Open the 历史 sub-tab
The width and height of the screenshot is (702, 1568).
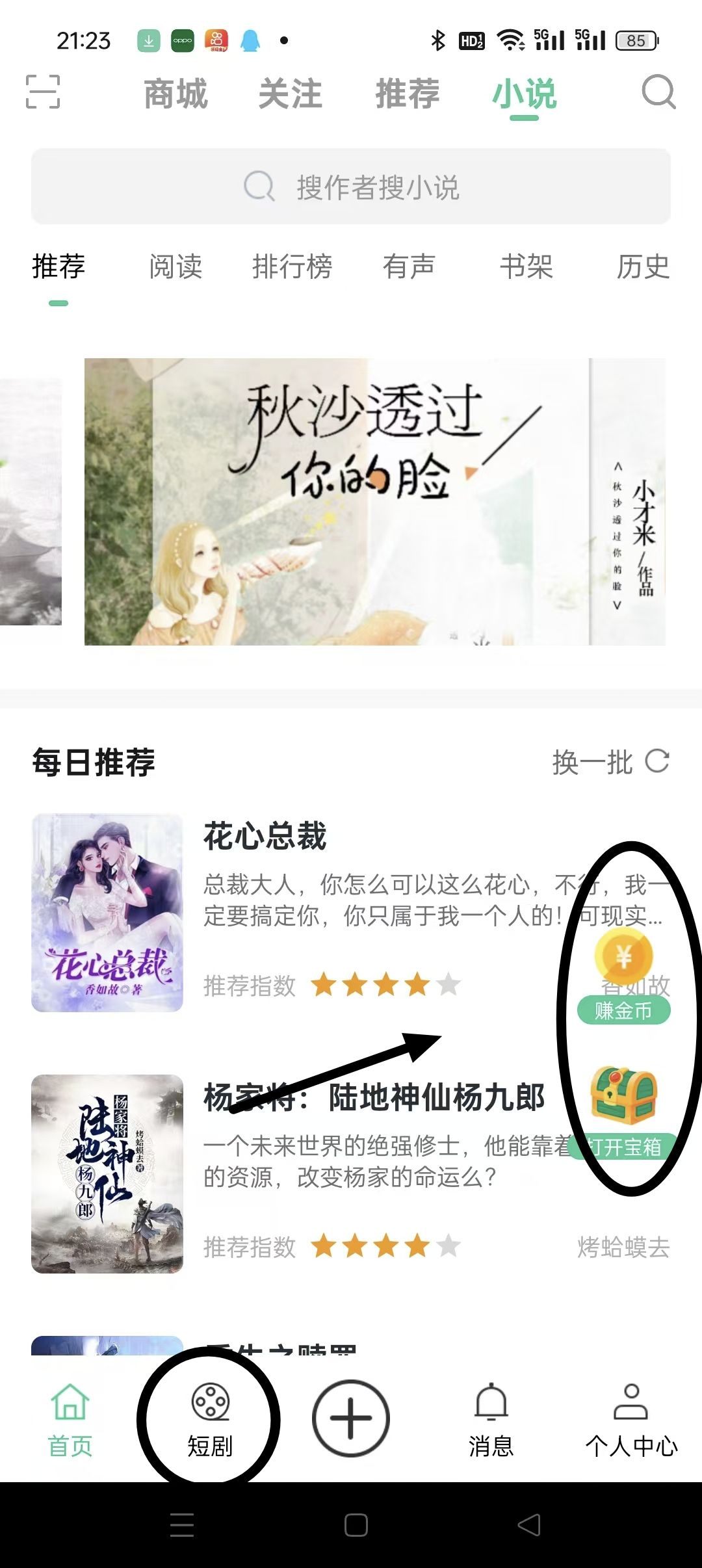coord(643,267)
